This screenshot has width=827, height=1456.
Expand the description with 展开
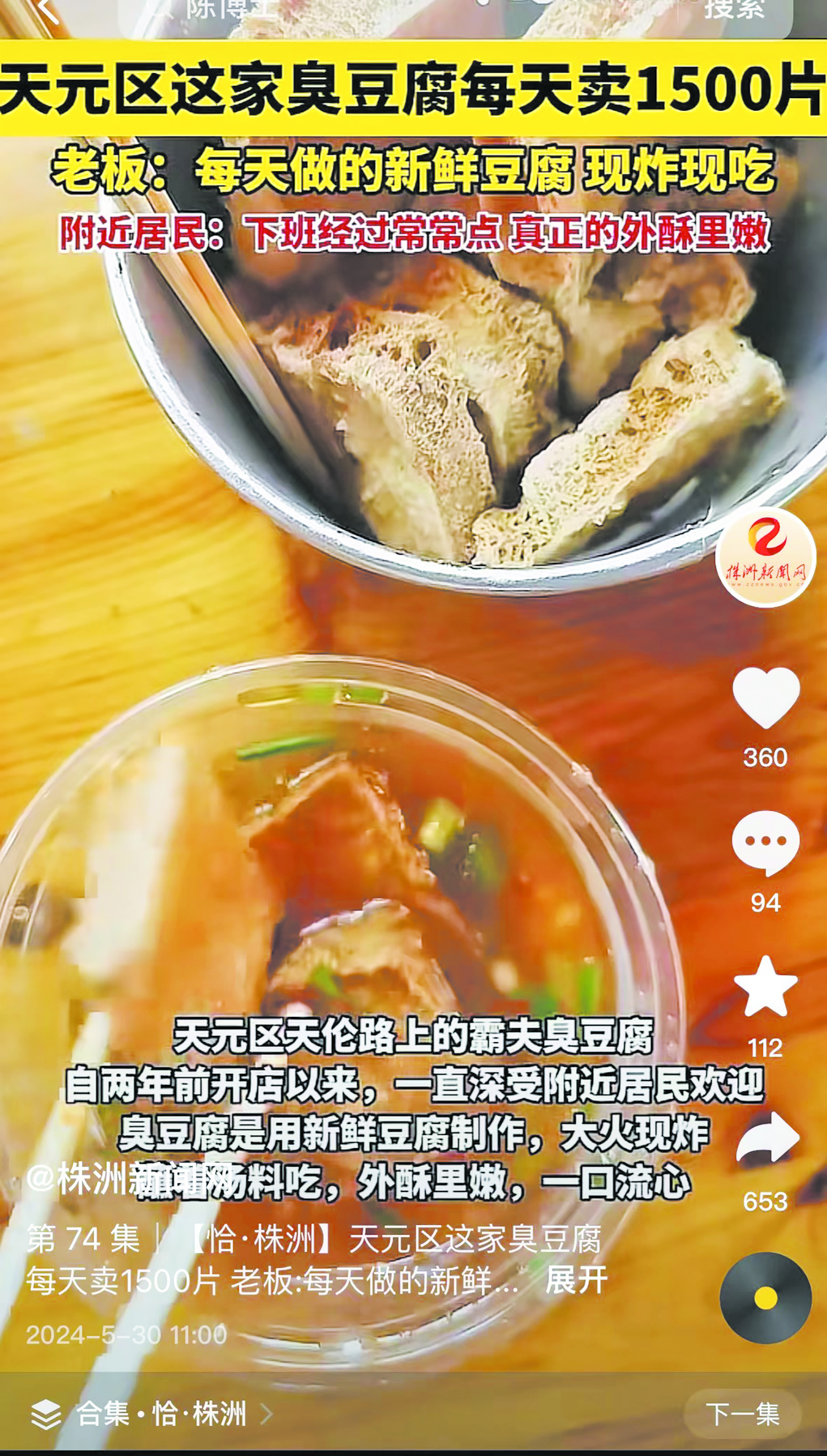(x=576, y=1280)
